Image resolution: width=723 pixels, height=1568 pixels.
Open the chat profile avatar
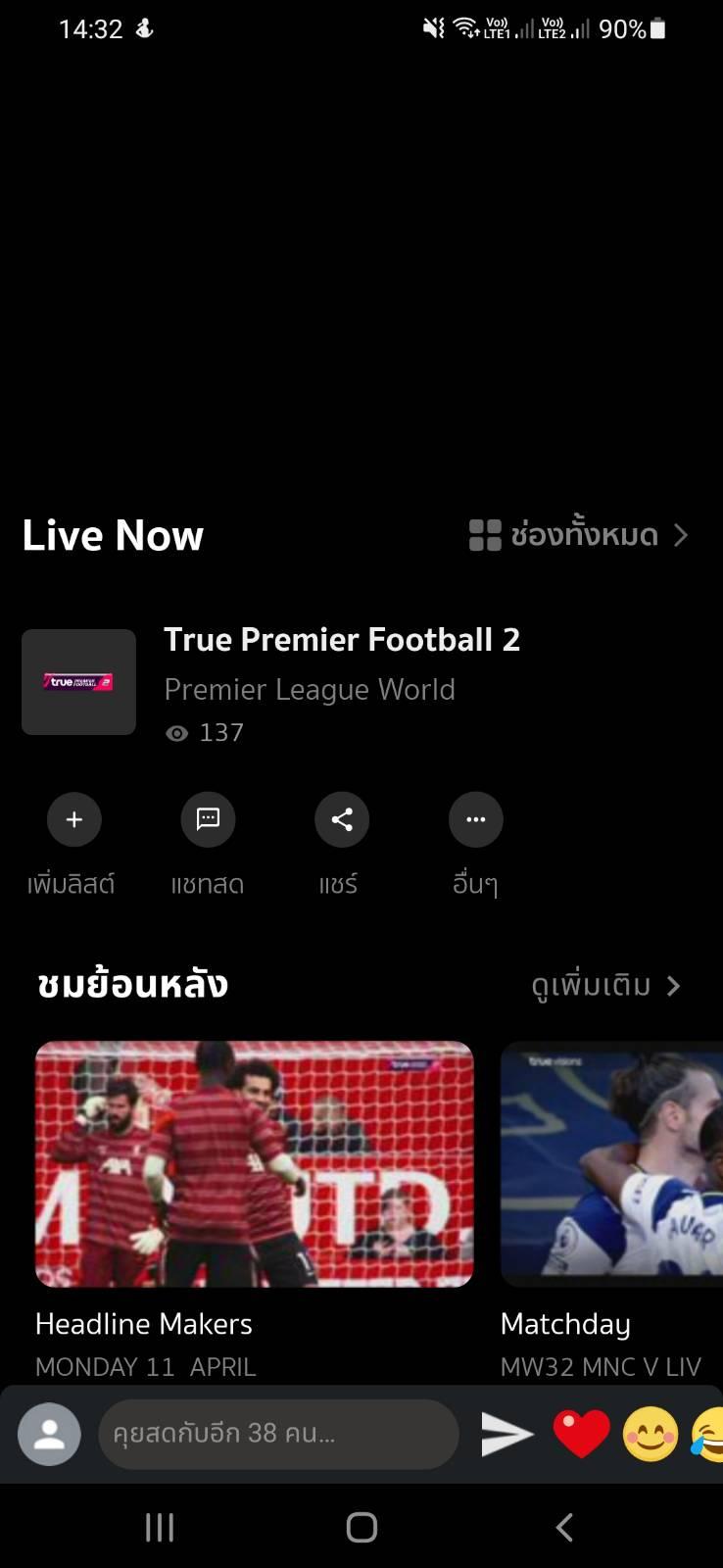pos(49,1435)
